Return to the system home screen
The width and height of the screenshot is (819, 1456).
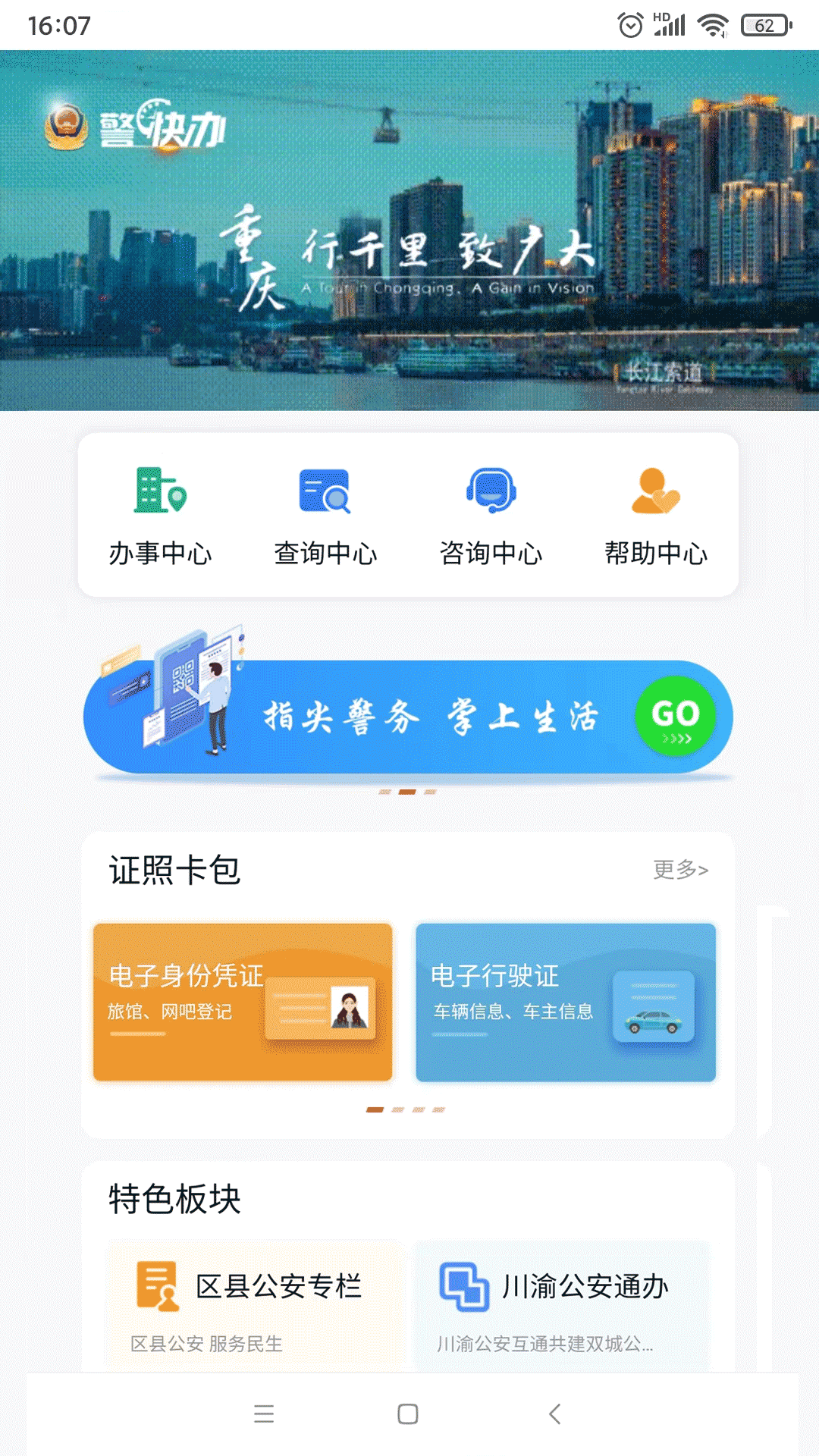pos(408,1414)
